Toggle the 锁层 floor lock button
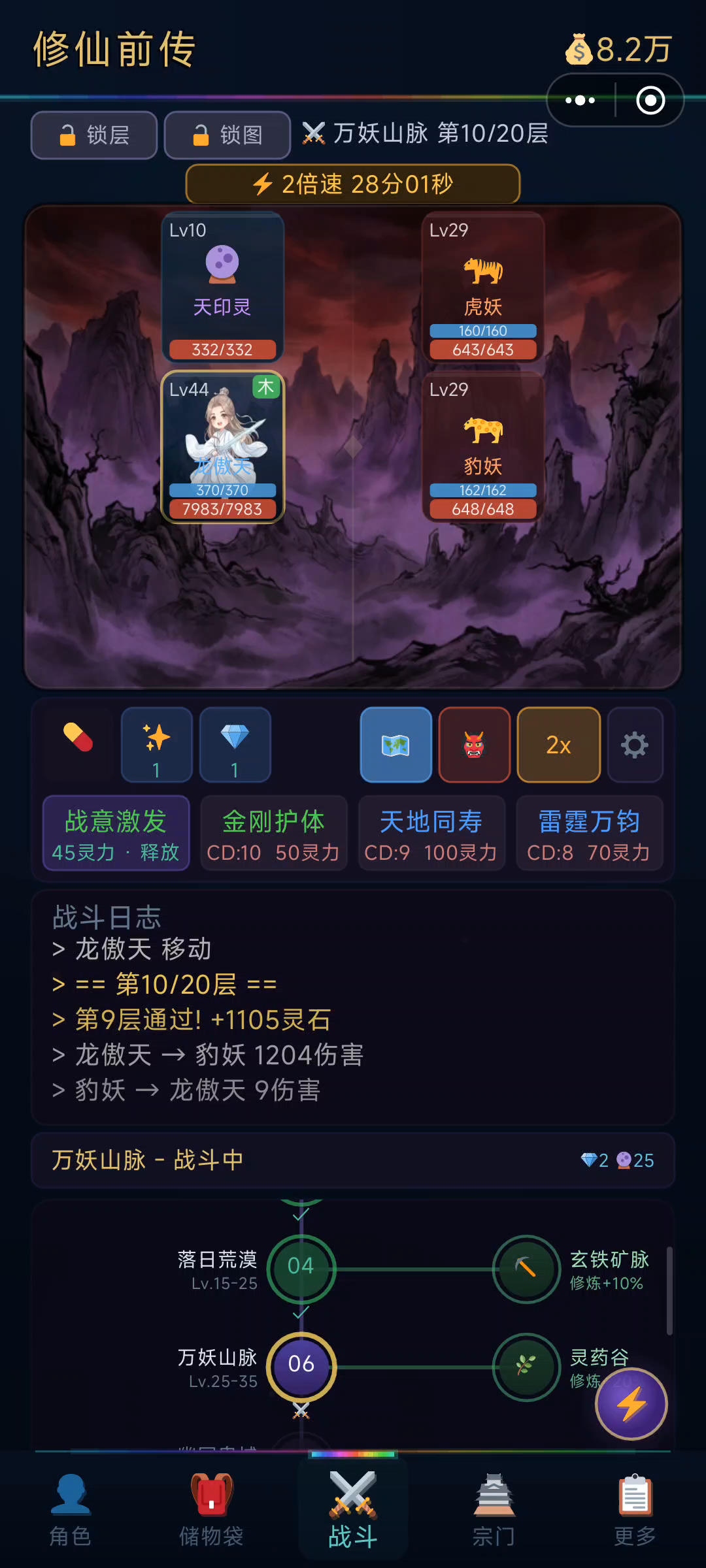Screen dimensions: 706x1568 [94, 135]
